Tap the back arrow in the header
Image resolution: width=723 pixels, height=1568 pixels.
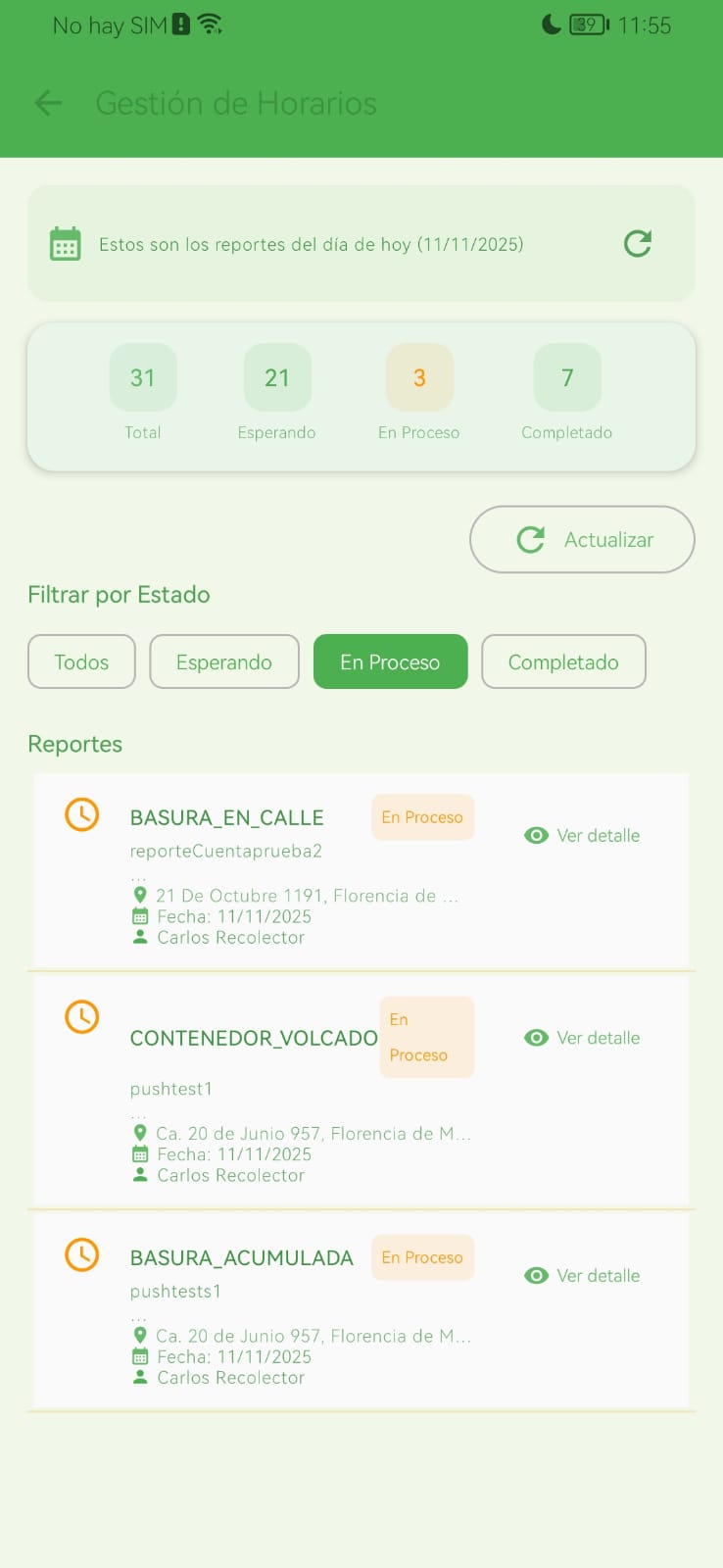[x=47, y=103]
